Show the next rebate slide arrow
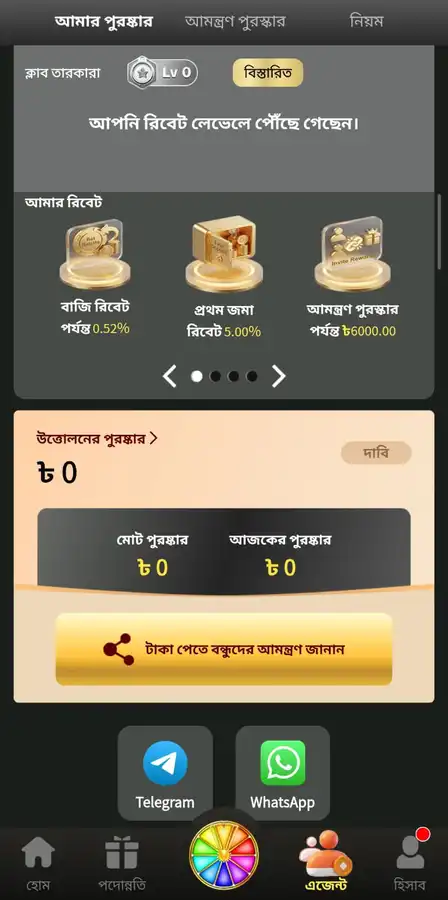 pos(278,377)
